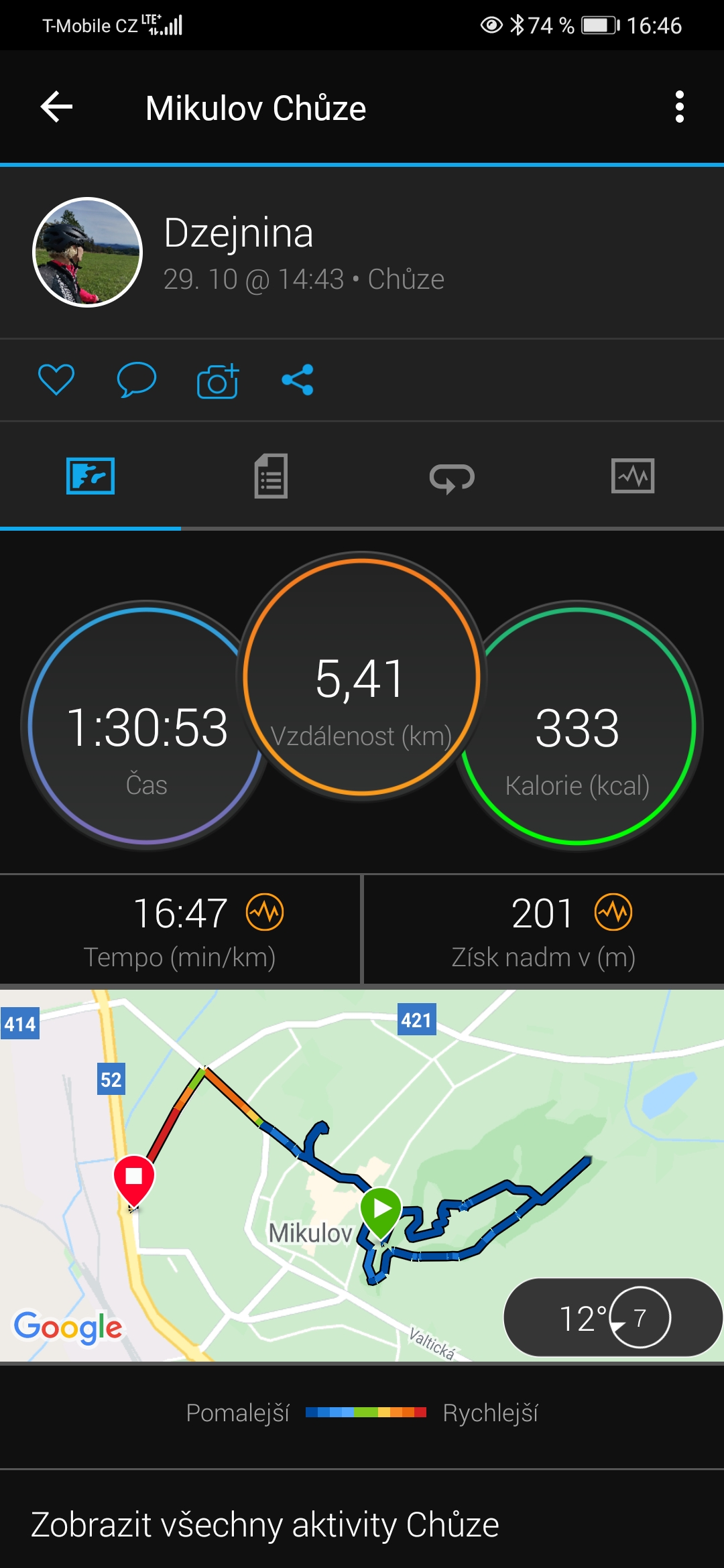Switch to the charts tab
Screen dimensions: 724x1568
coord(633,476)
